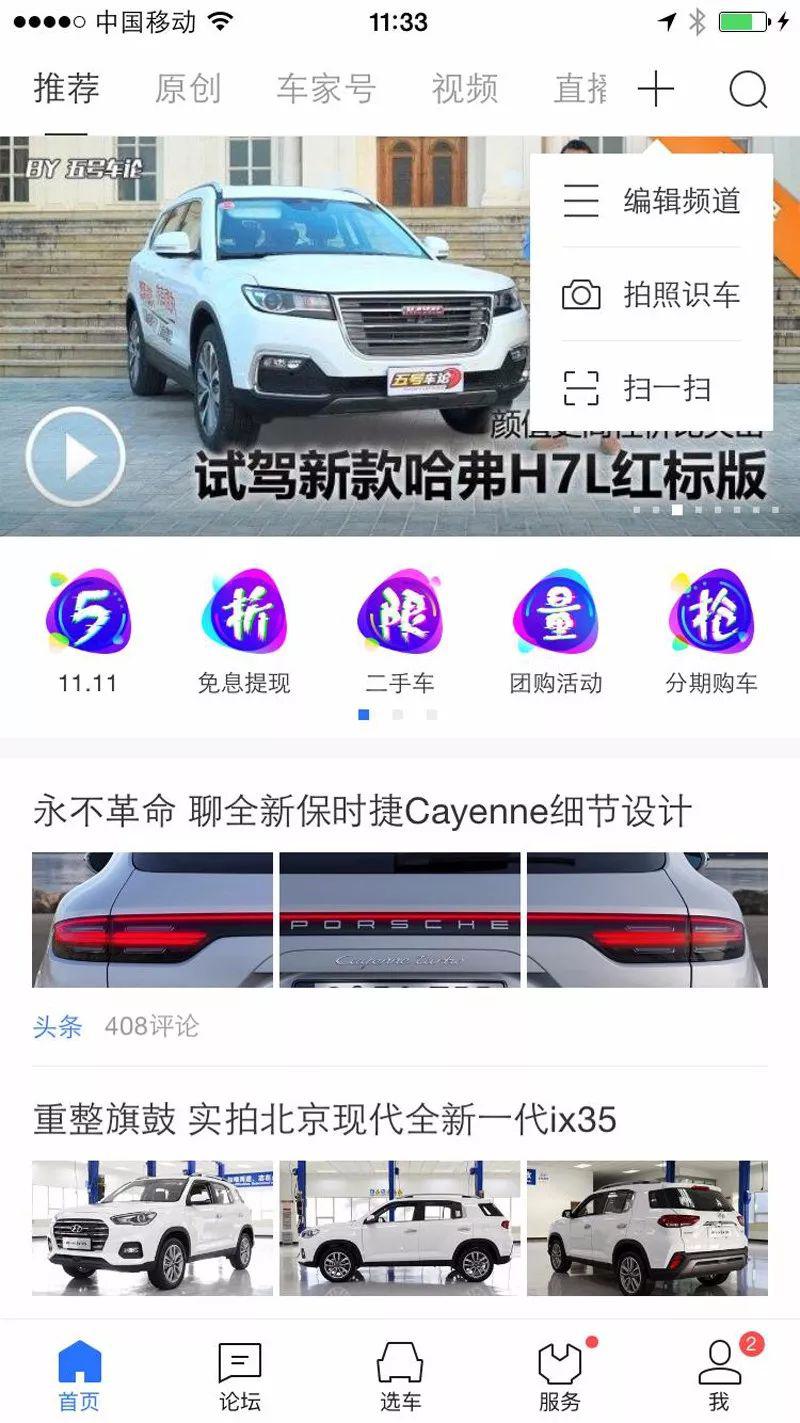This screenshot has width=800, height=1423.
Task: Open the 团购活动 shortcut
Action: 556,632
